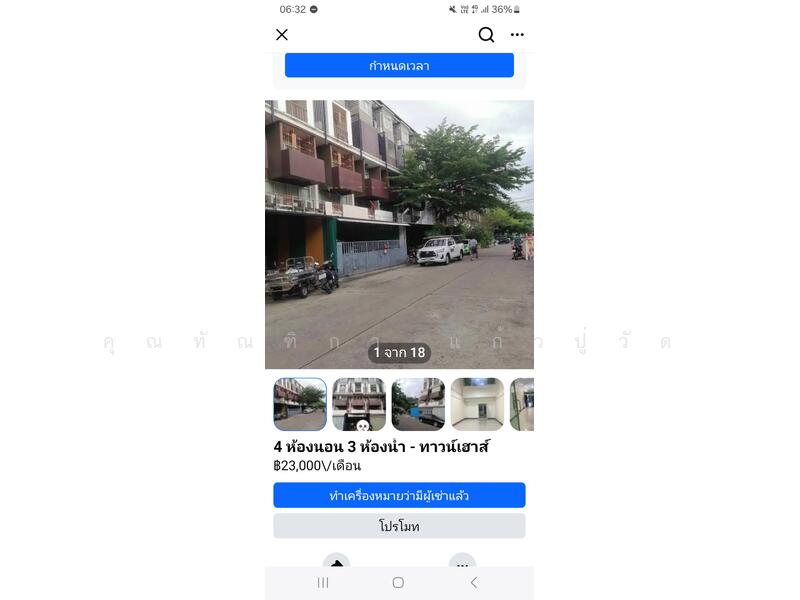Tap the blue กำหนดเวลา button
This screenshot has width=800, height=600.
point(399,66)
